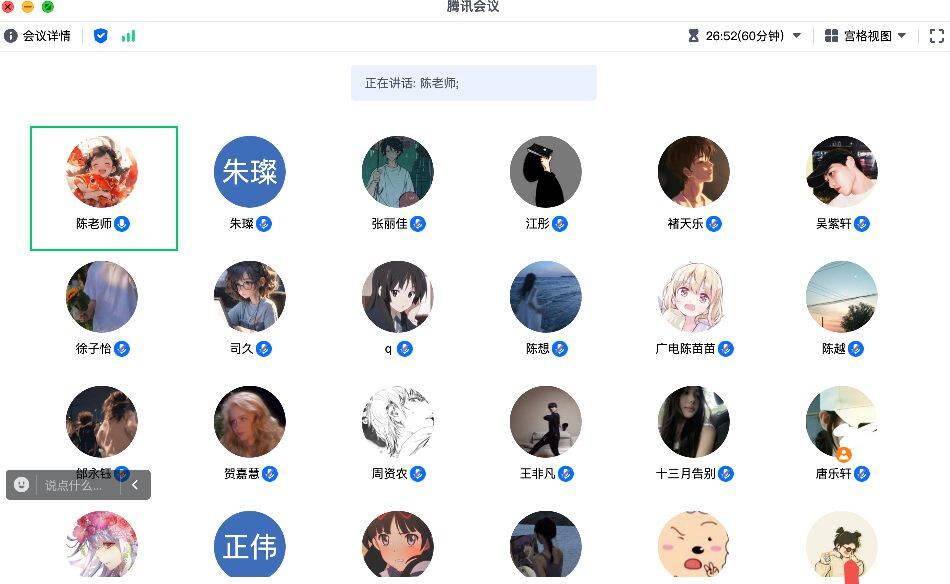Open 会议详情 meeting details
Image resolution: width=950 pixels, height=584 pixels.
(x=38, y=36)
